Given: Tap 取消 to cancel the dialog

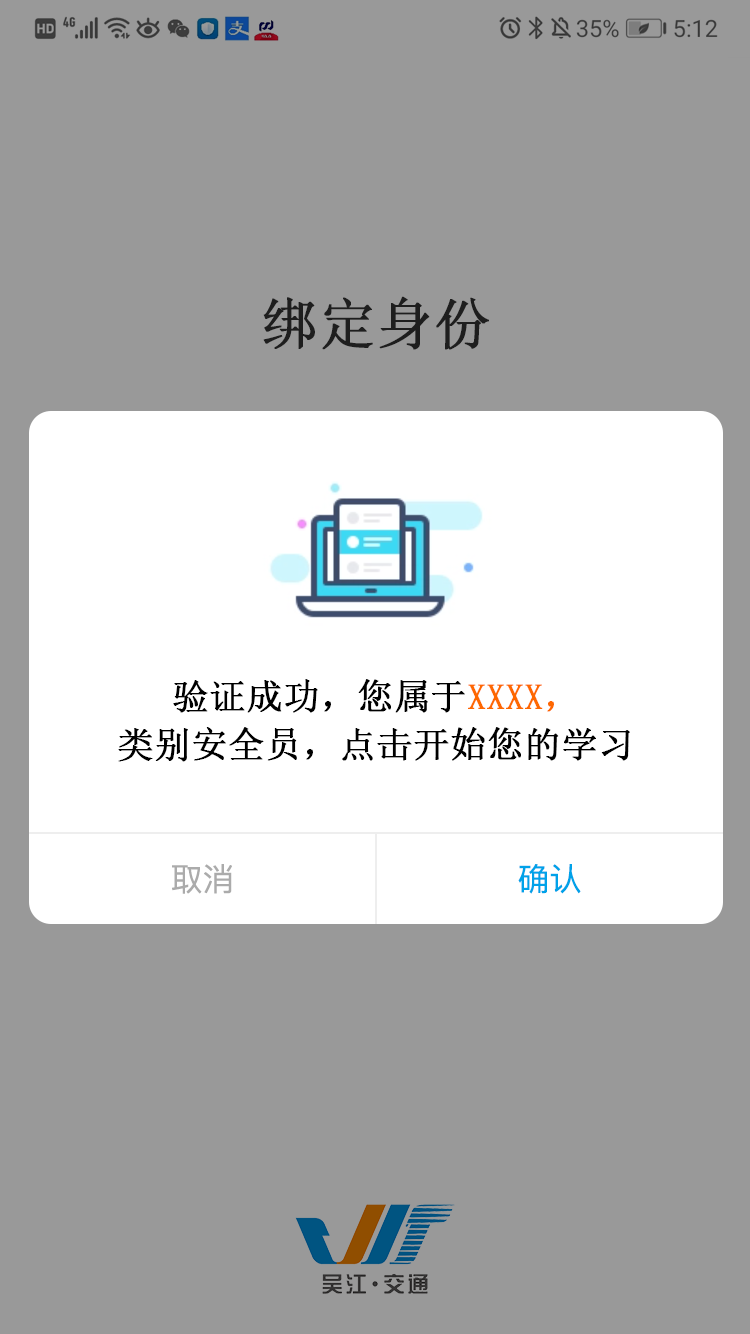Looking at the screenshot, I should [202, 879].
